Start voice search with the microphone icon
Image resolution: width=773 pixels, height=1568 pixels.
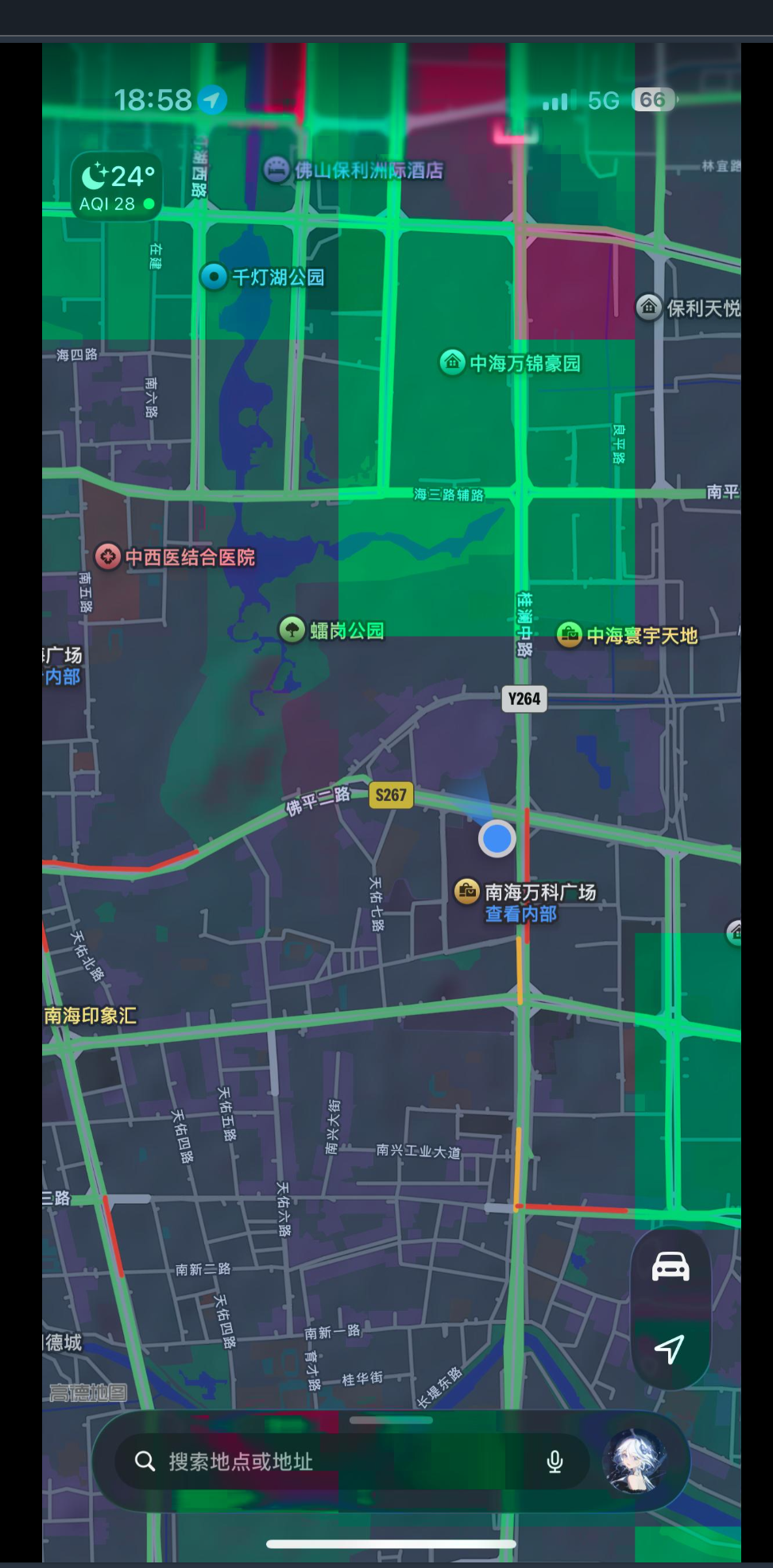[555, 1461]
